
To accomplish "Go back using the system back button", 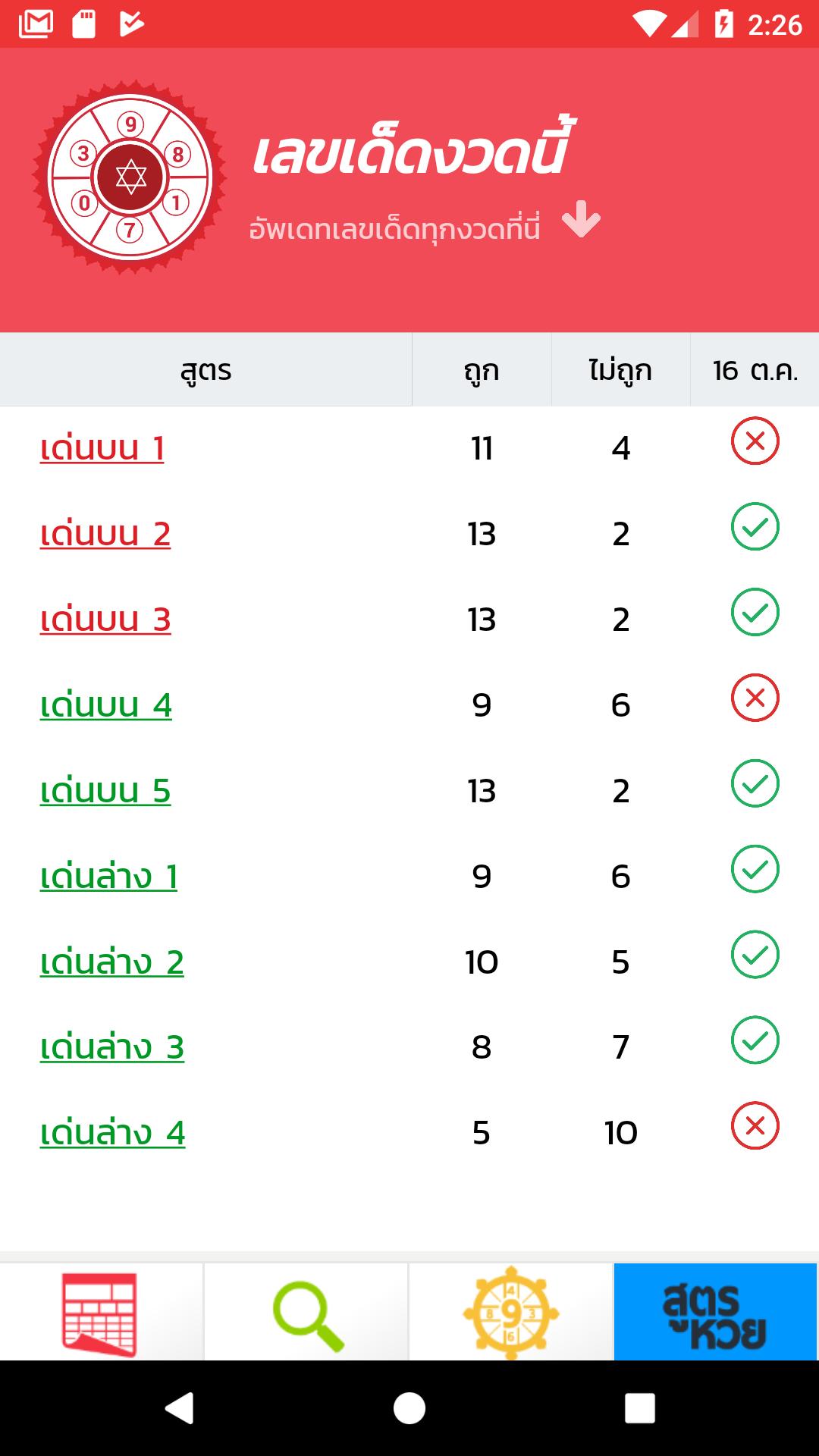I will [x=180, y=1408].
